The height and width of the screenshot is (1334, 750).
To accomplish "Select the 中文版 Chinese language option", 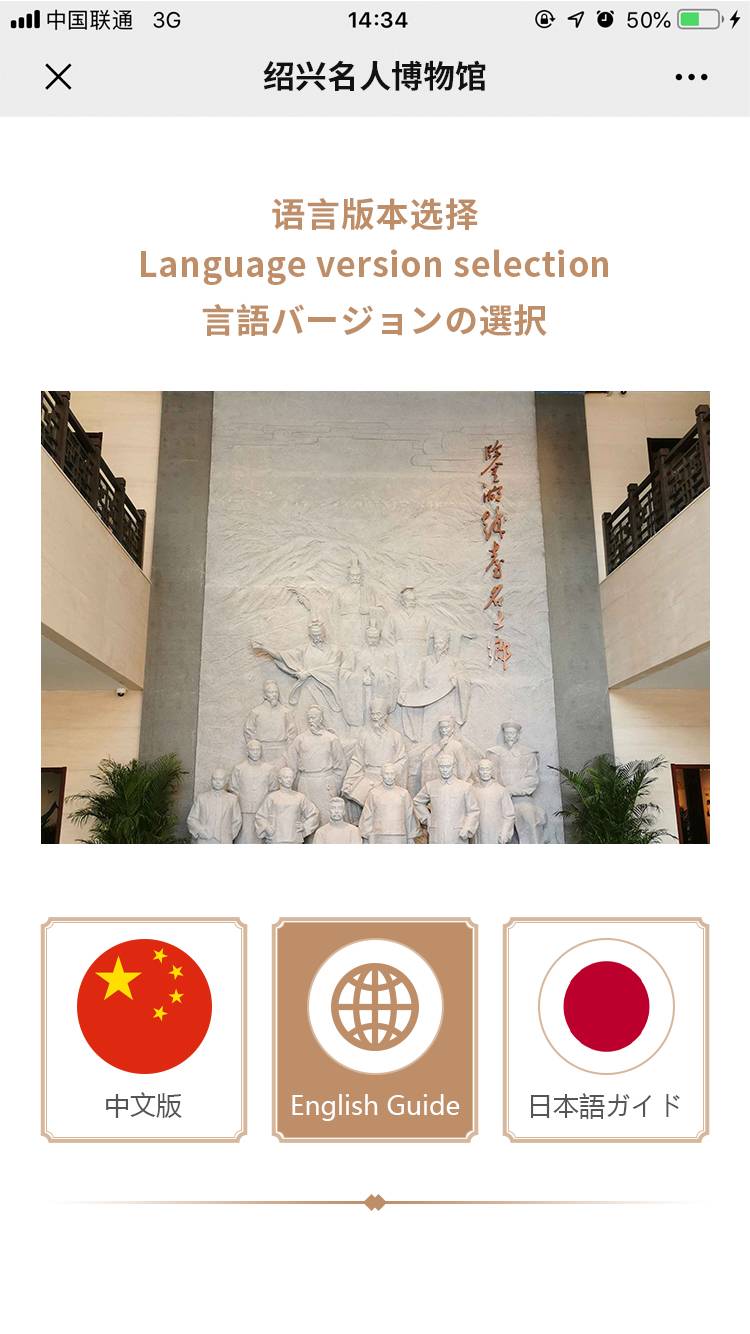I will (144, 1030).
